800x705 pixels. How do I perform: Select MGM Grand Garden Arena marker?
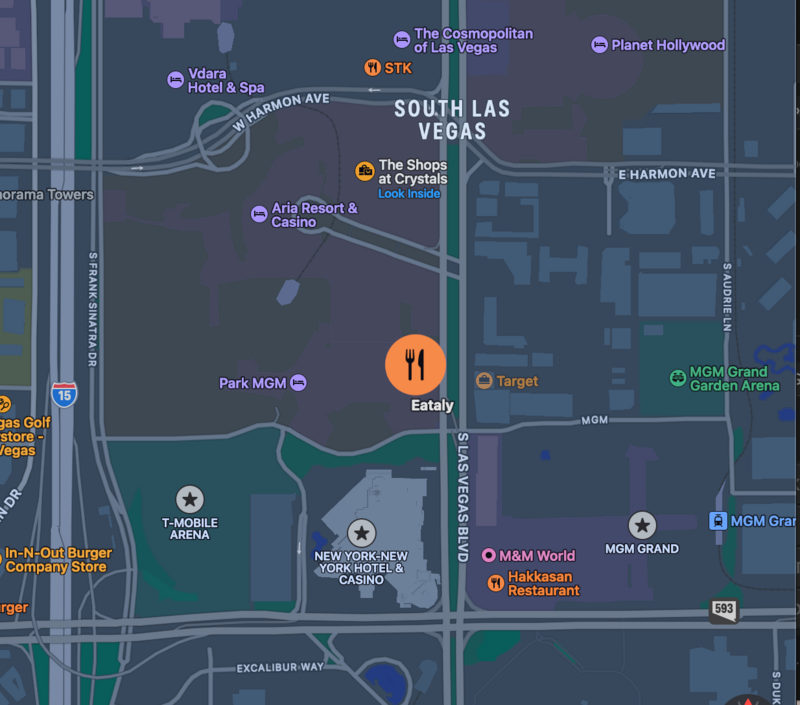tap(679, 378)
